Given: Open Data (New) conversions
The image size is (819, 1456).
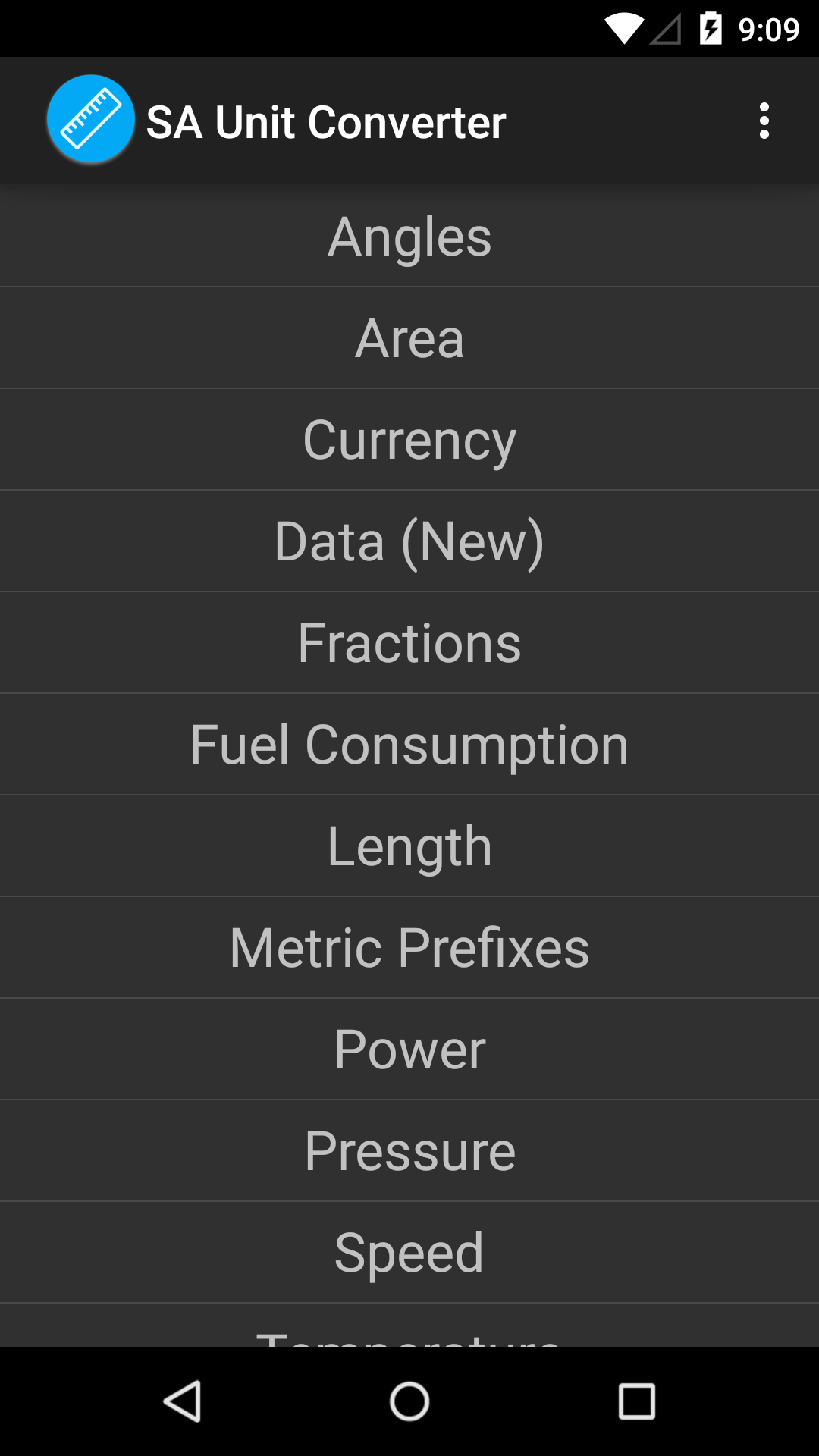Looking at the screenshot, I should (409, 541).
